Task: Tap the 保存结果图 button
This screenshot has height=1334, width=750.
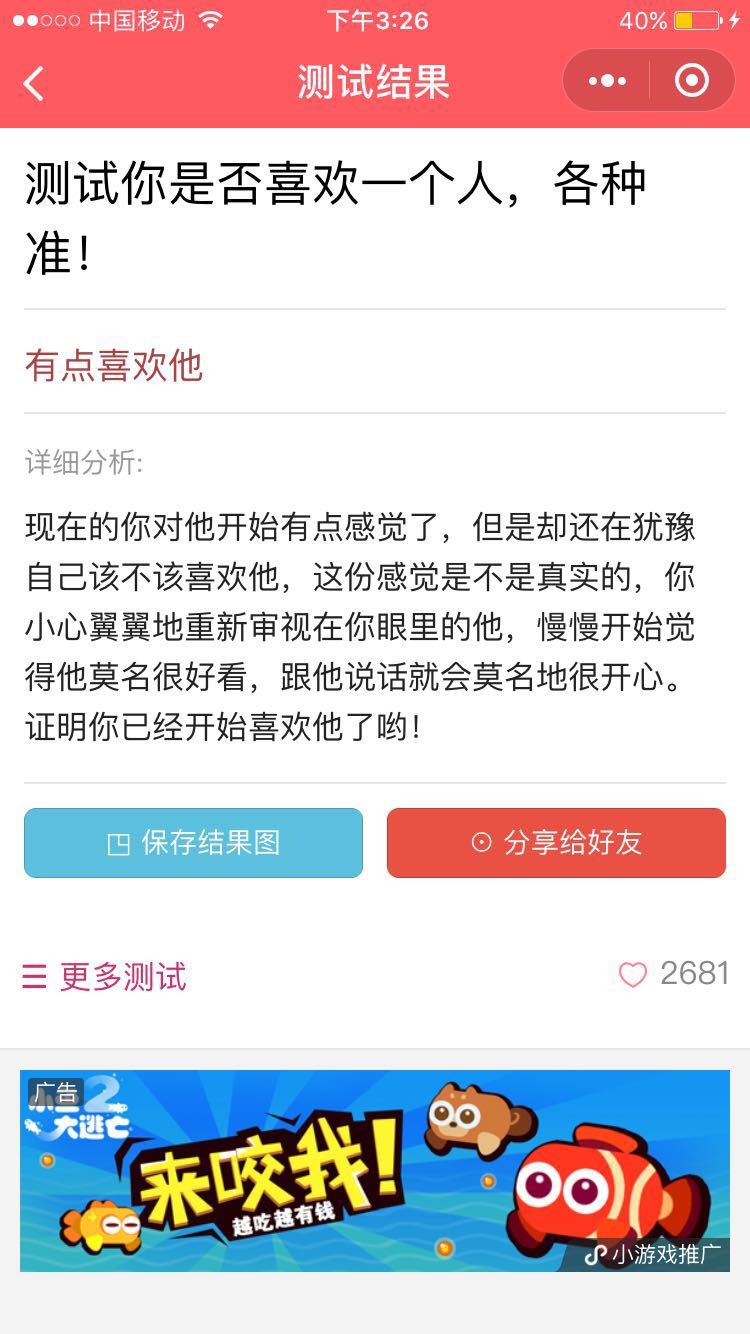Action: tap(193, 843)
